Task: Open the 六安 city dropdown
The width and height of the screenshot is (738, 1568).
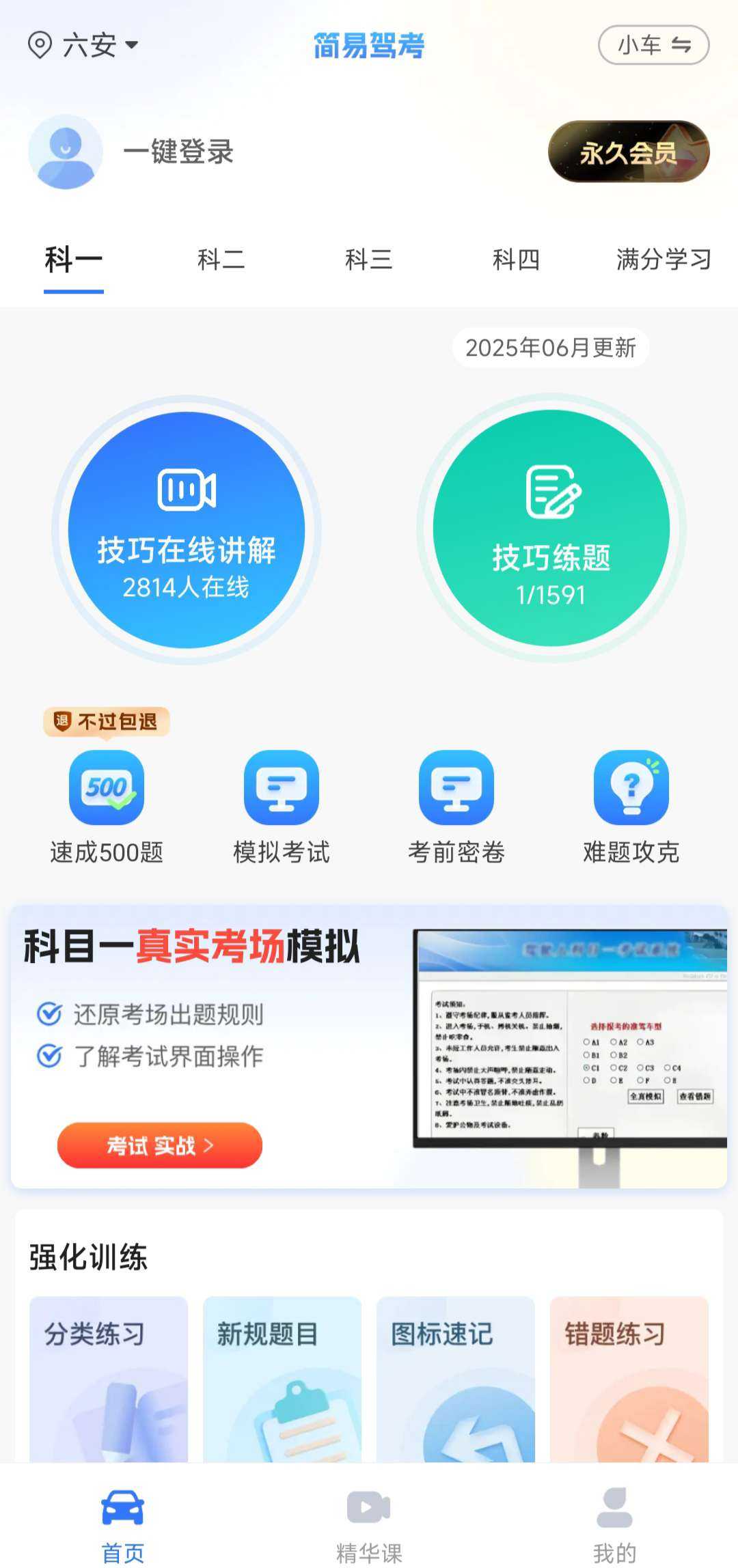Action: click(x=83, y=46)
